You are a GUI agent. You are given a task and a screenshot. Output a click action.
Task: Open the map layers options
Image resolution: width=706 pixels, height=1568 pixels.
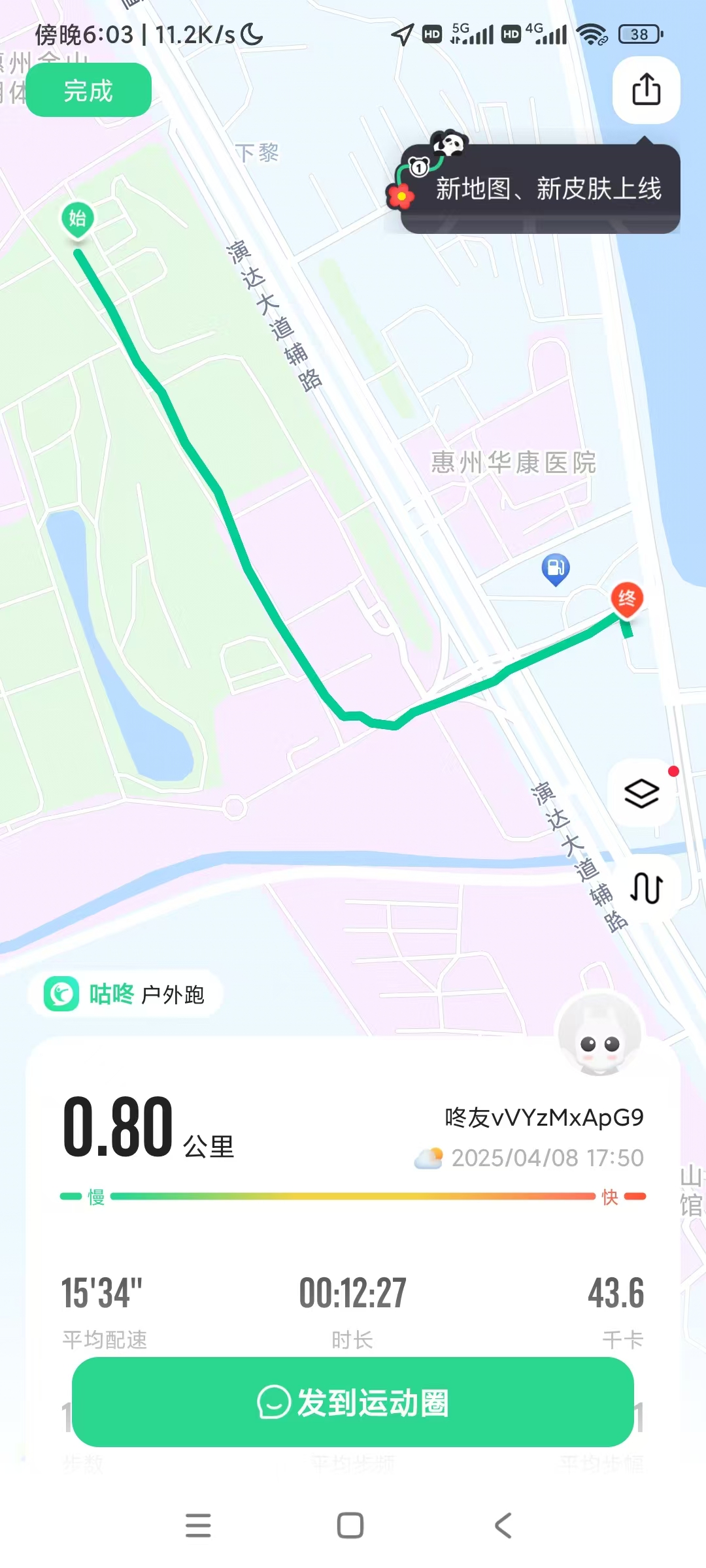point(641,793)
